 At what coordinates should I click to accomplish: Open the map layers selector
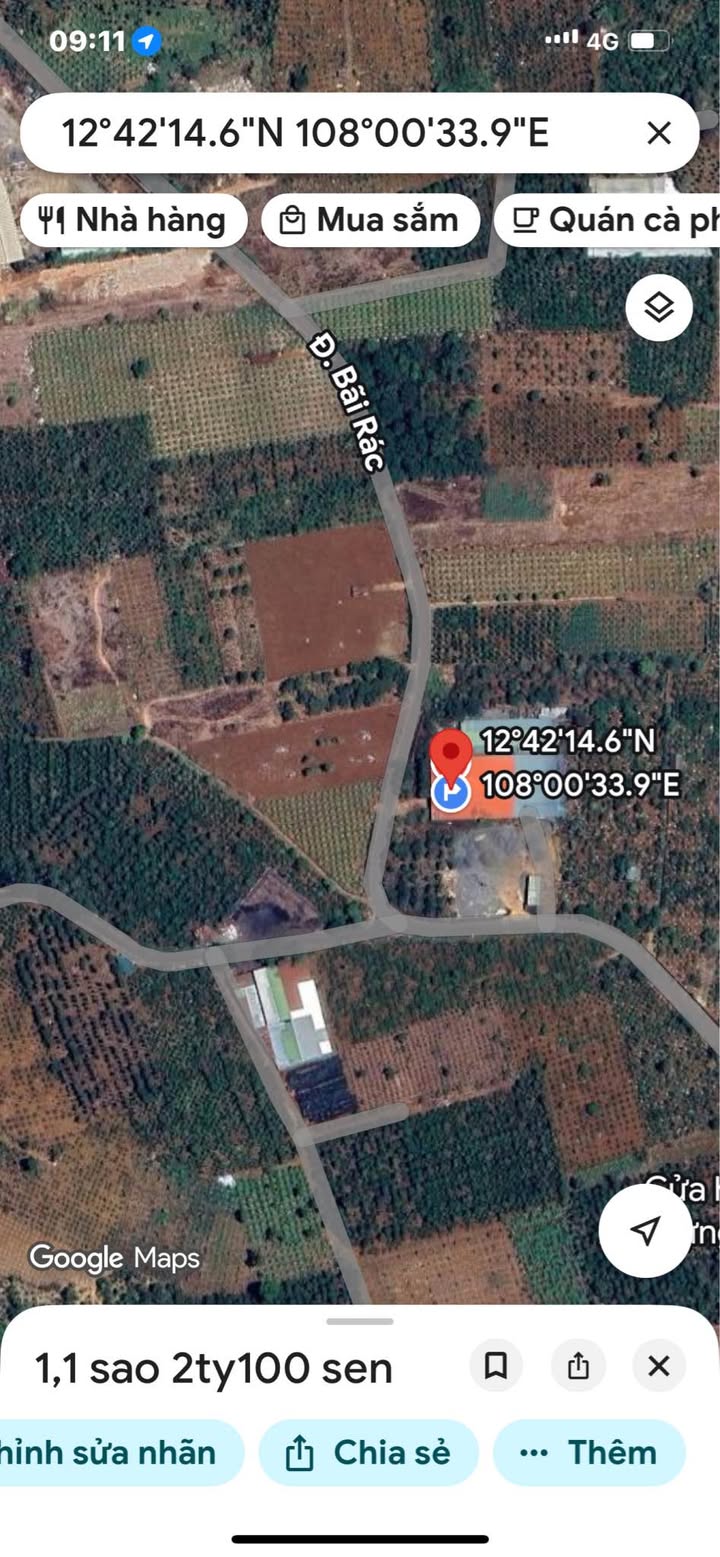[x=659, y=308]
